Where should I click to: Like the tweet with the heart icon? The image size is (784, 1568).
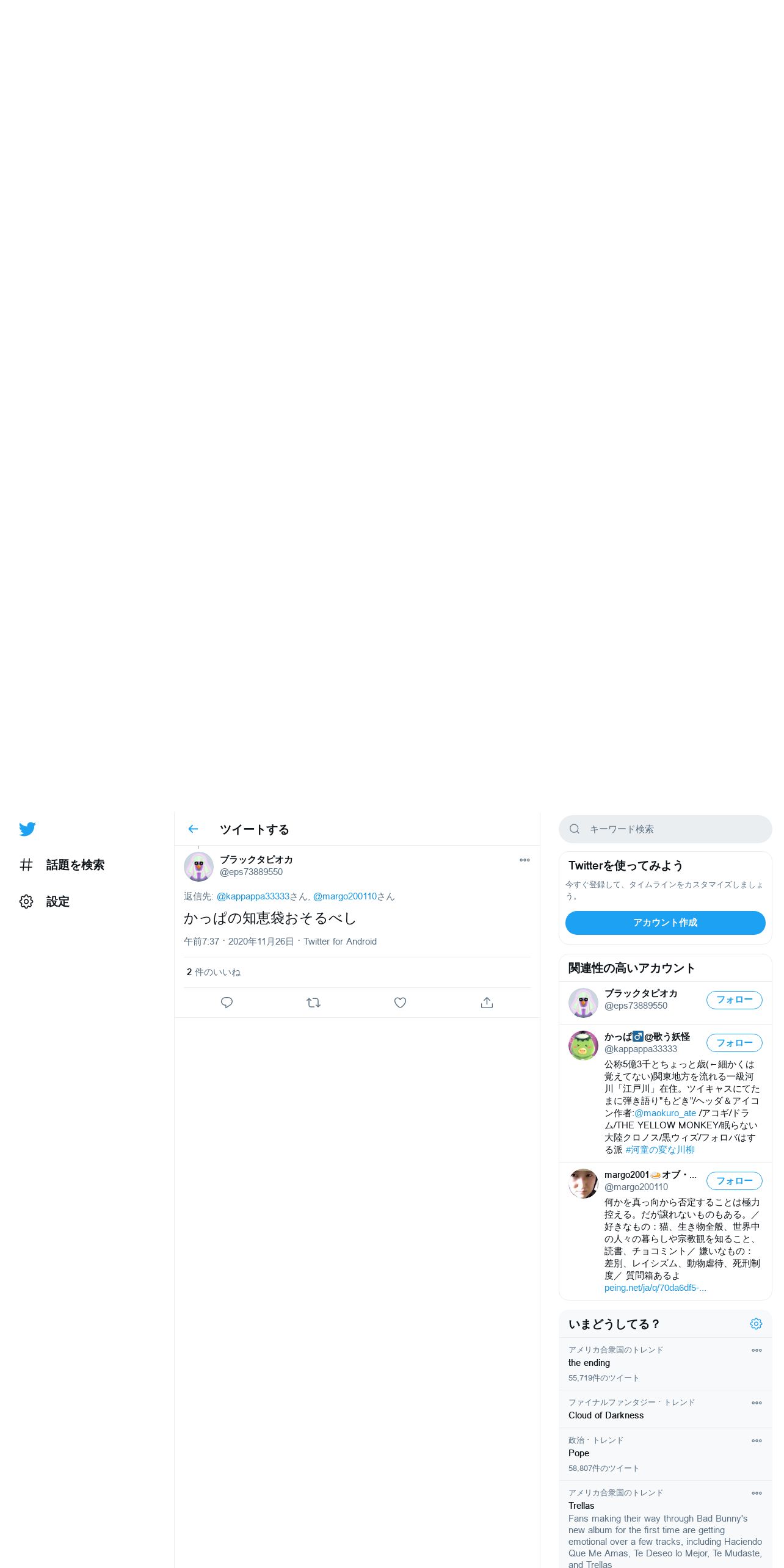coord(400,1003)
